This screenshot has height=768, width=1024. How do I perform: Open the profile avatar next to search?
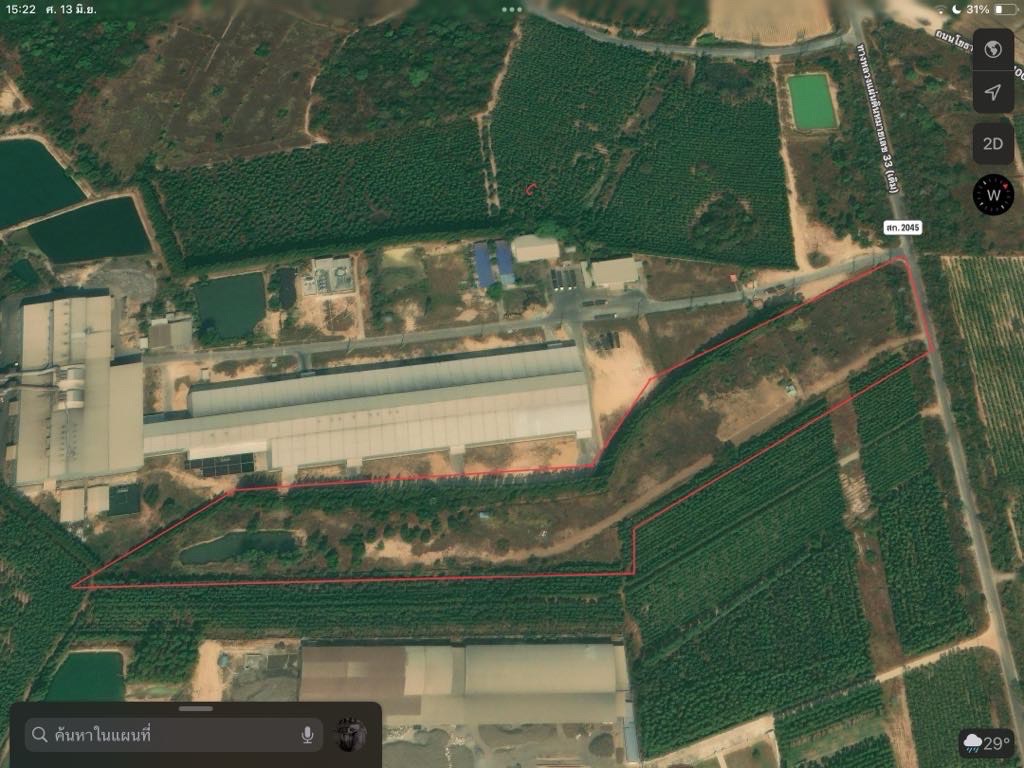(350, 735)
